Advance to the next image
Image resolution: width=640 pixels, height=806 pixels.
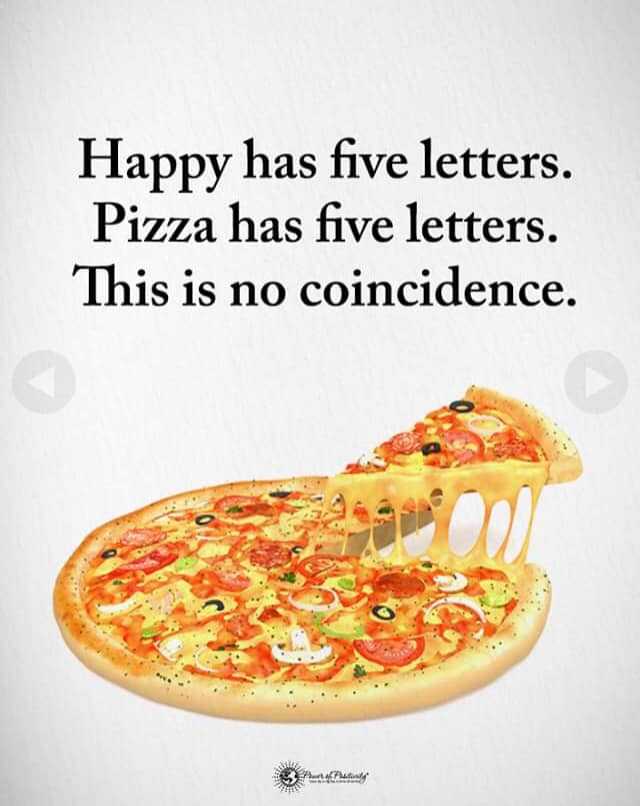pyautogui.click(x=595, y=382)
